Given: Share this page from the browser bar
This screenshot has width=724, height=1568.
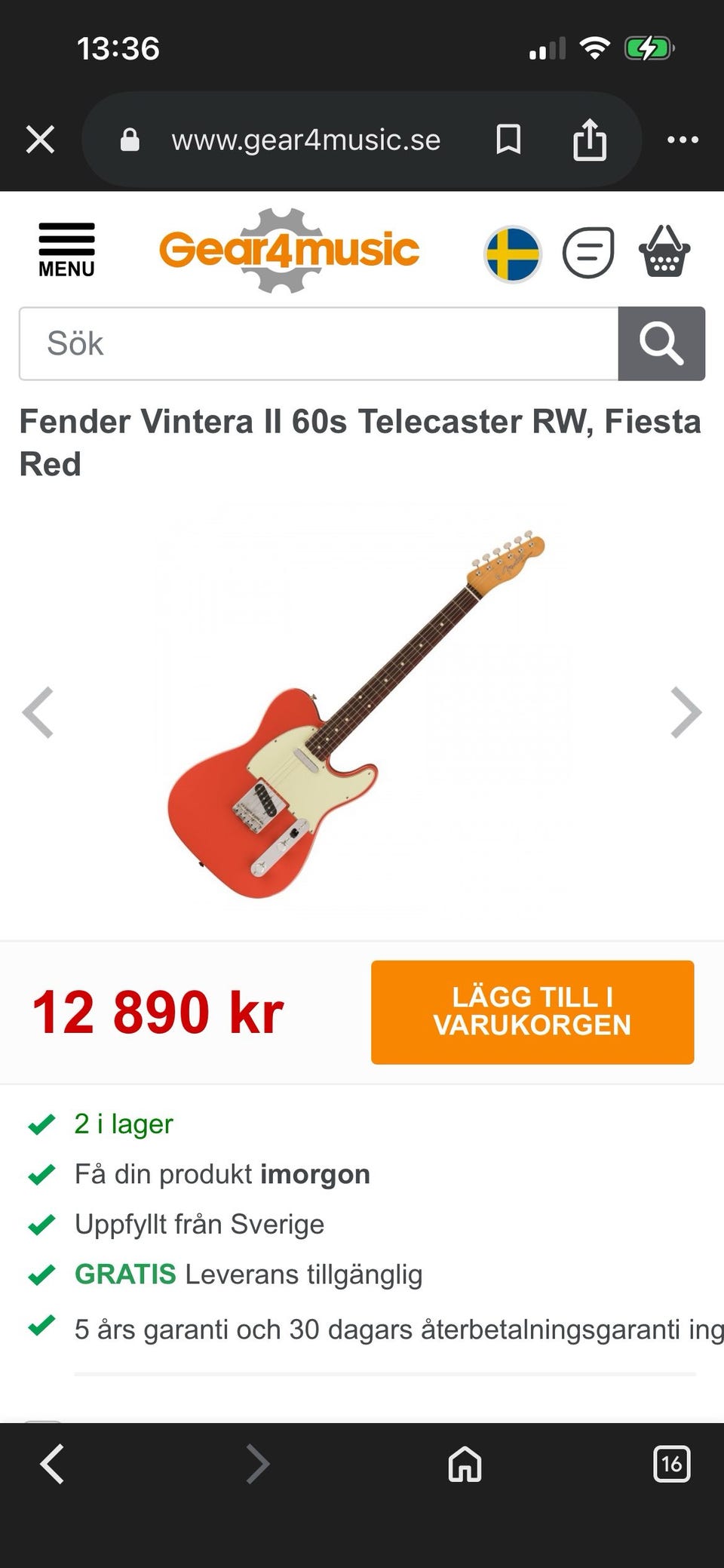Looking at the screenshot, I should 589,140.
